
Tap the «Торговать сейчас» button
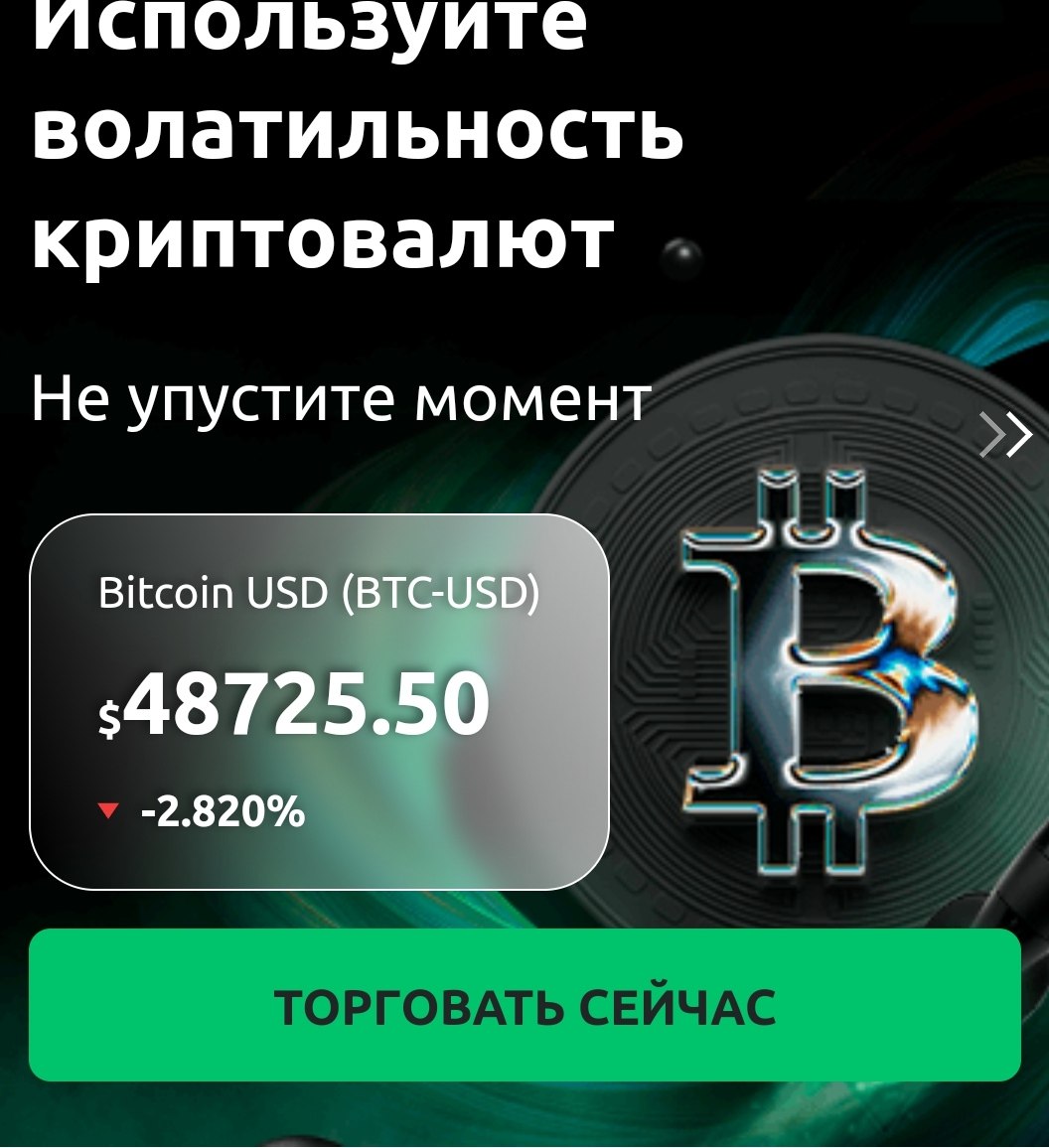[524, 1005]
